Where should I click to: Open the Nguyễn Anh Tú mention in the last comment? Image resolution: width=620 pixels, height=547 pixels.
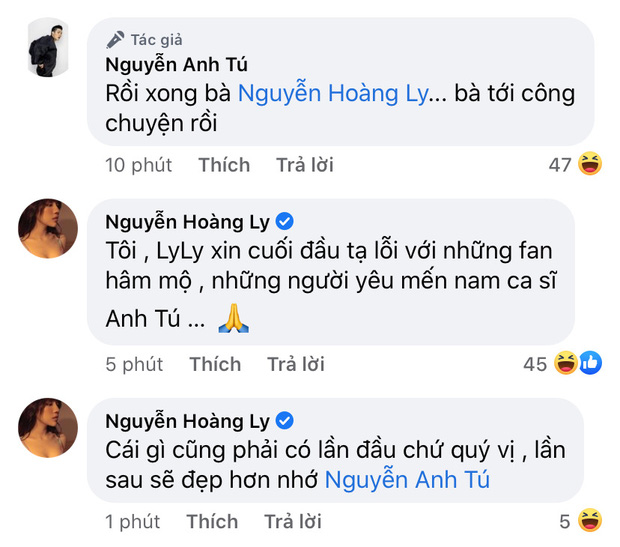407,479
